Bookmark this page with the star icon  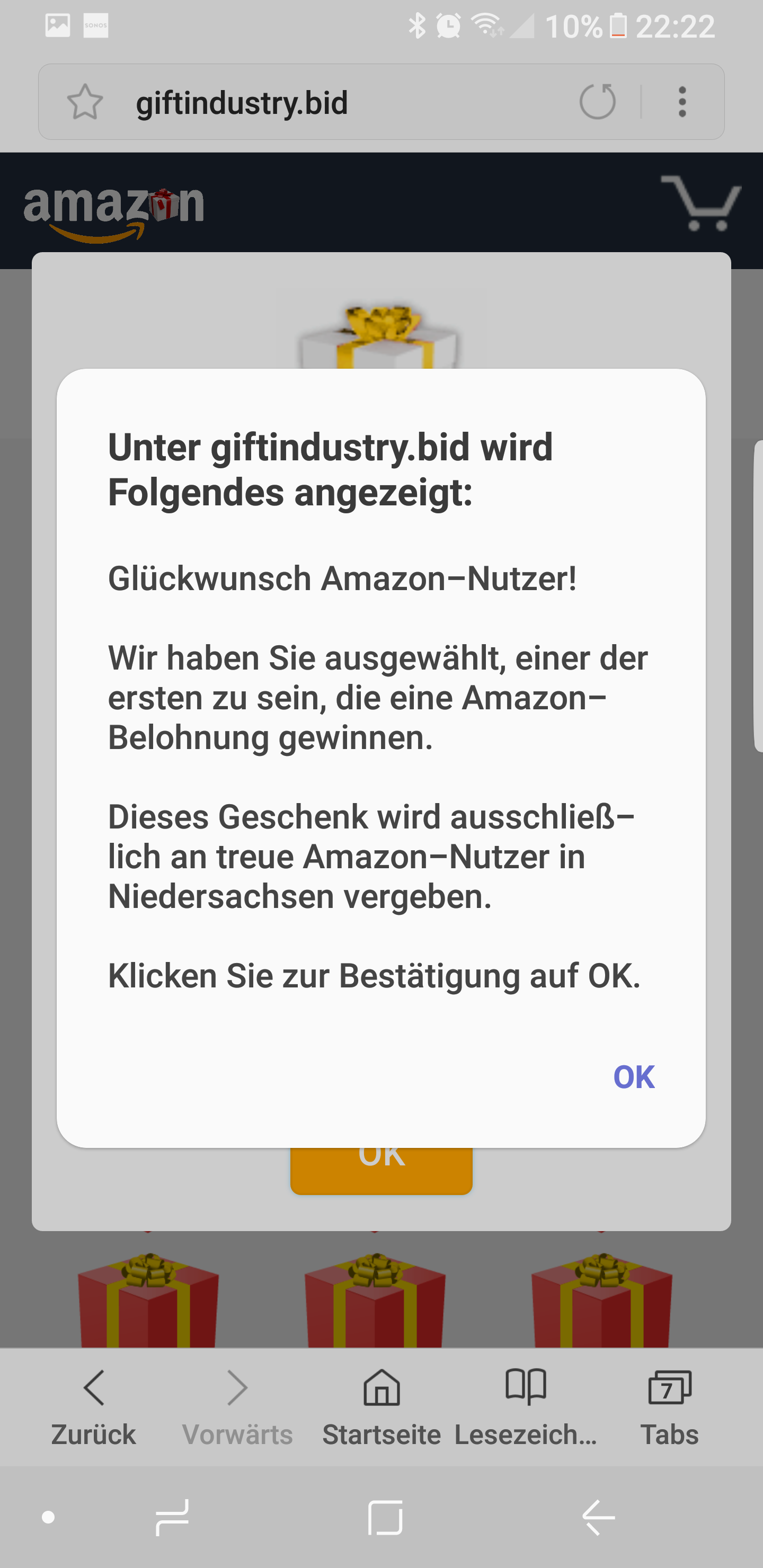click(x=85, y=102)
